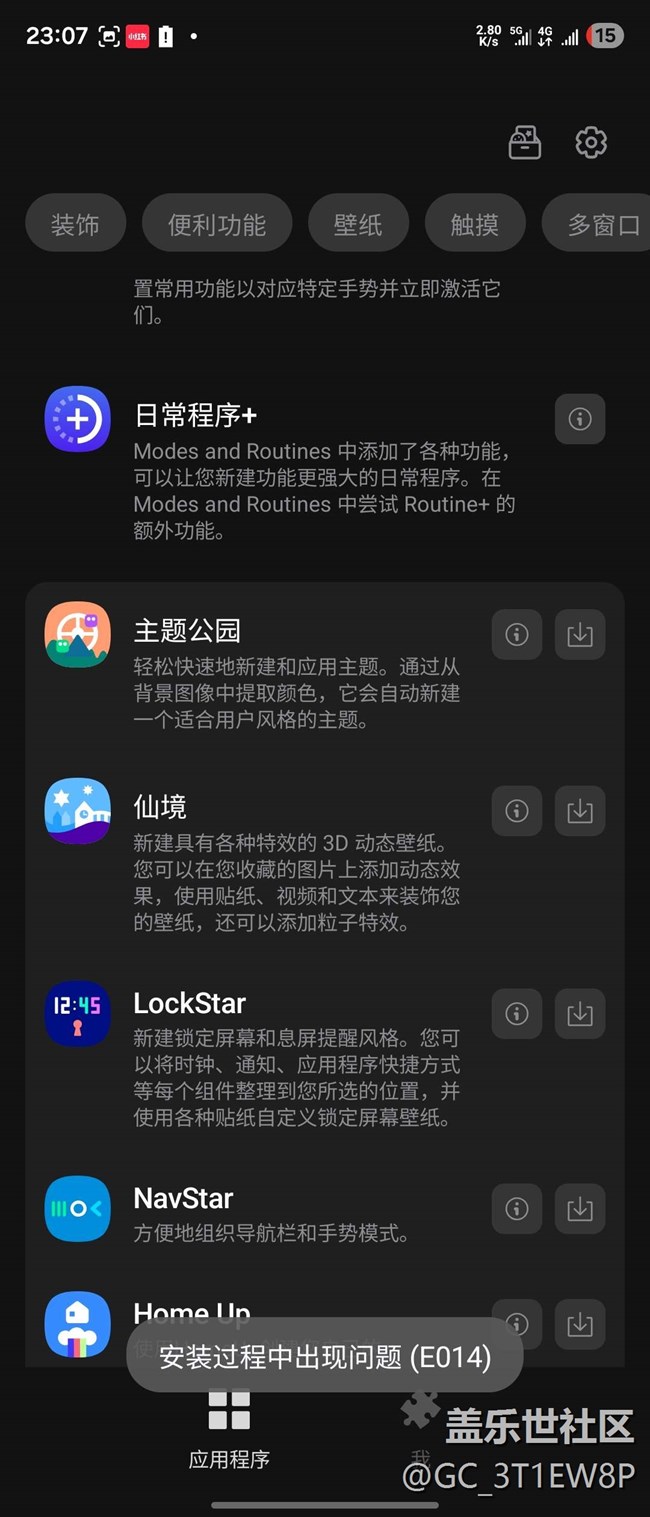Filter by the 壁纸 chip
The image size is (650, 1517).
(x=358, y=223)
